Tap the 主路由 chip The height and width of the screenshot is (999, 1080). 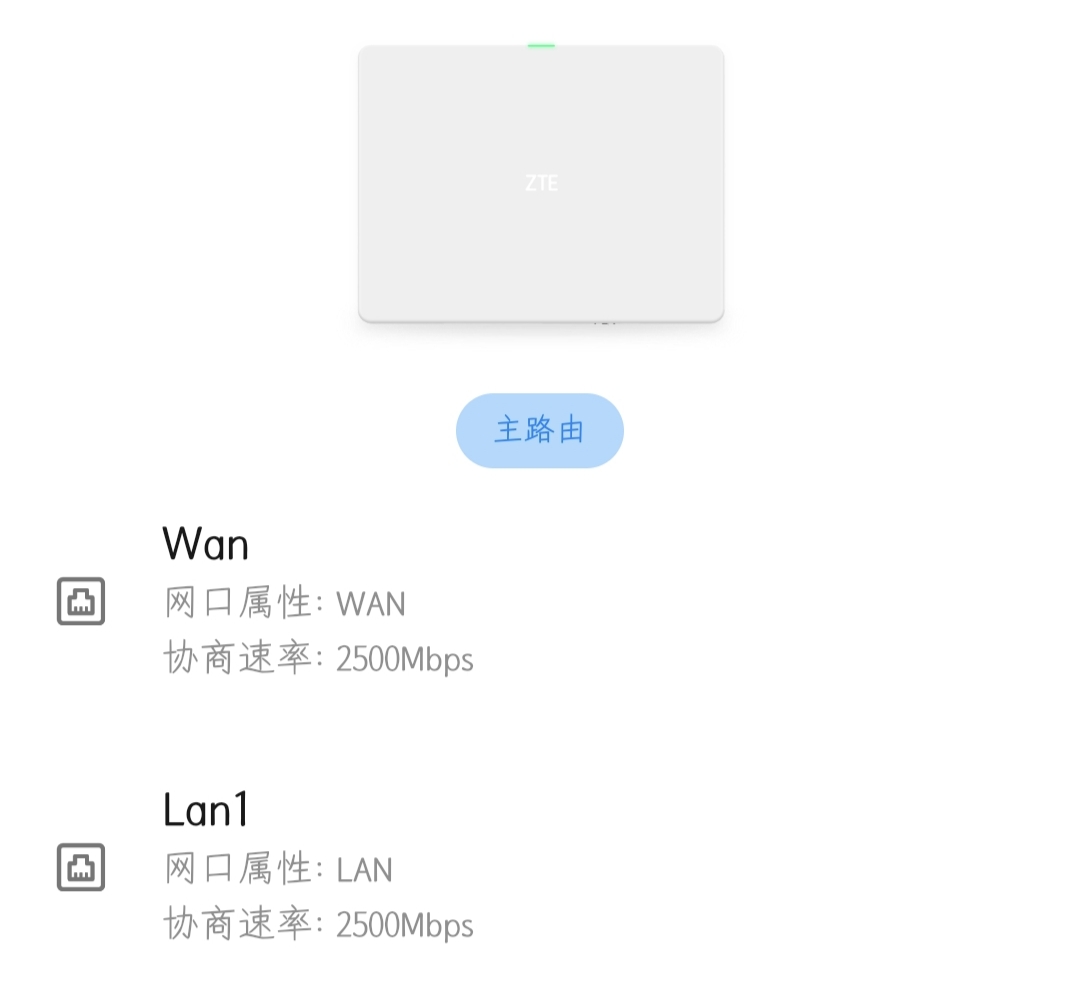[x=539, y=431]
